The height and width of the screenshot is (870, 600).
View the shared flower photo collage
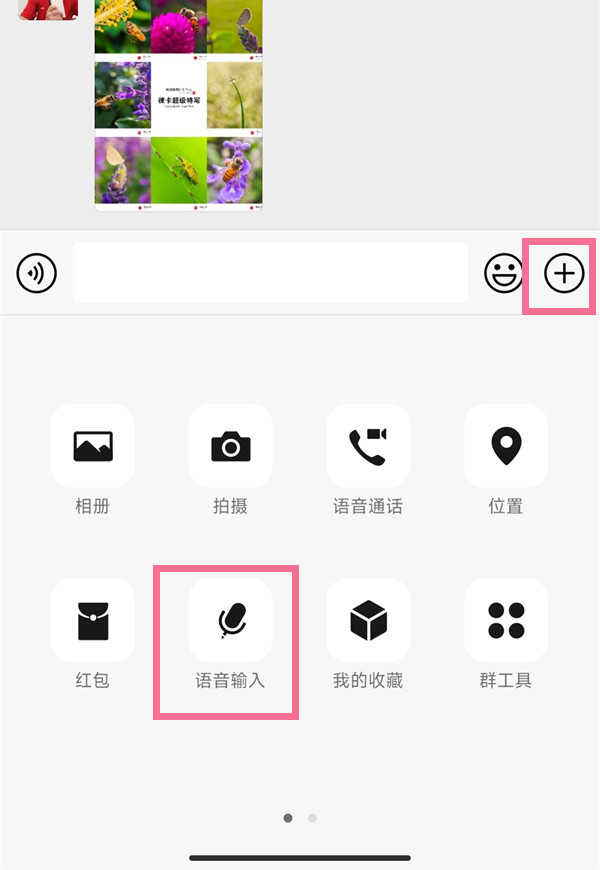pos(178,105)
